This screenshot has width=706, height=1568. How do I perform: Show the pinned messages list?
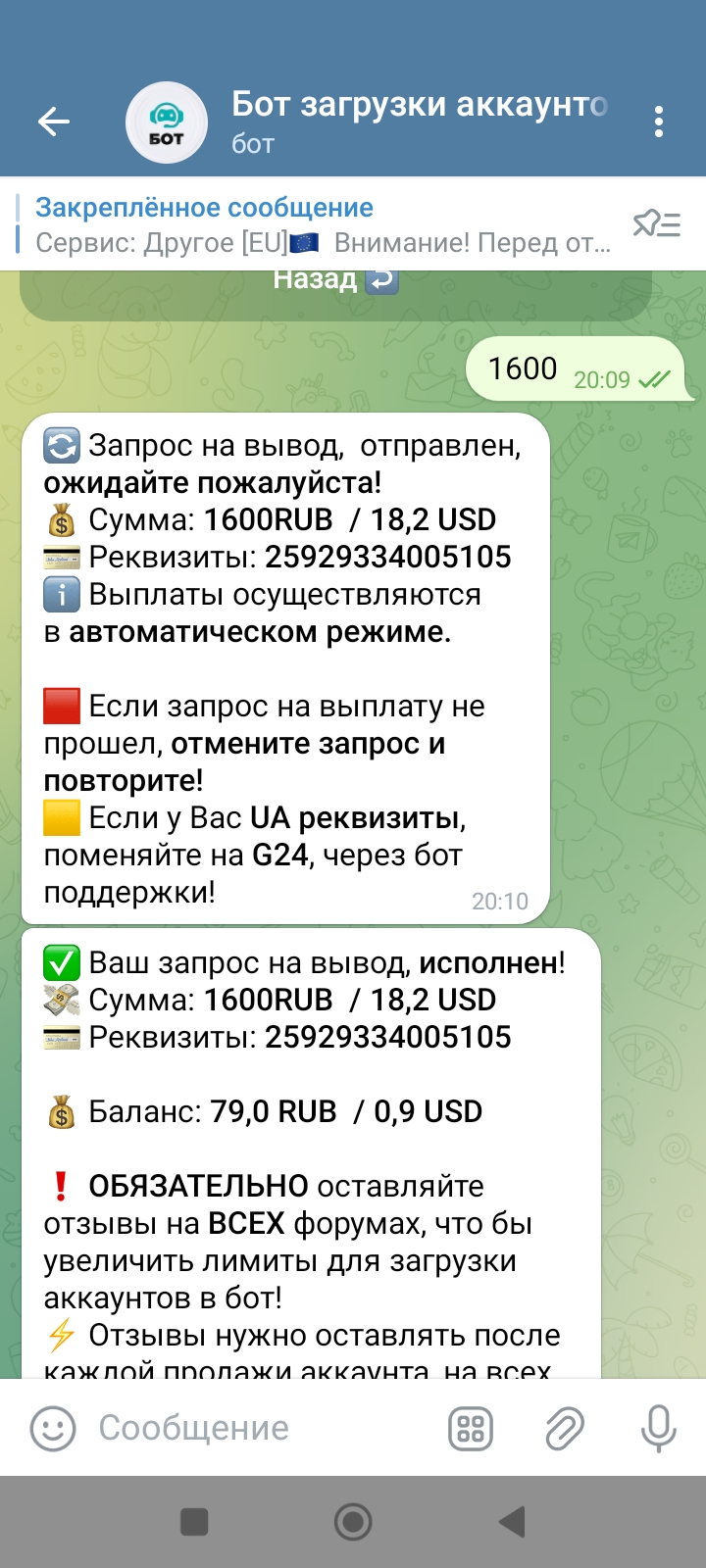coord(656,224)
